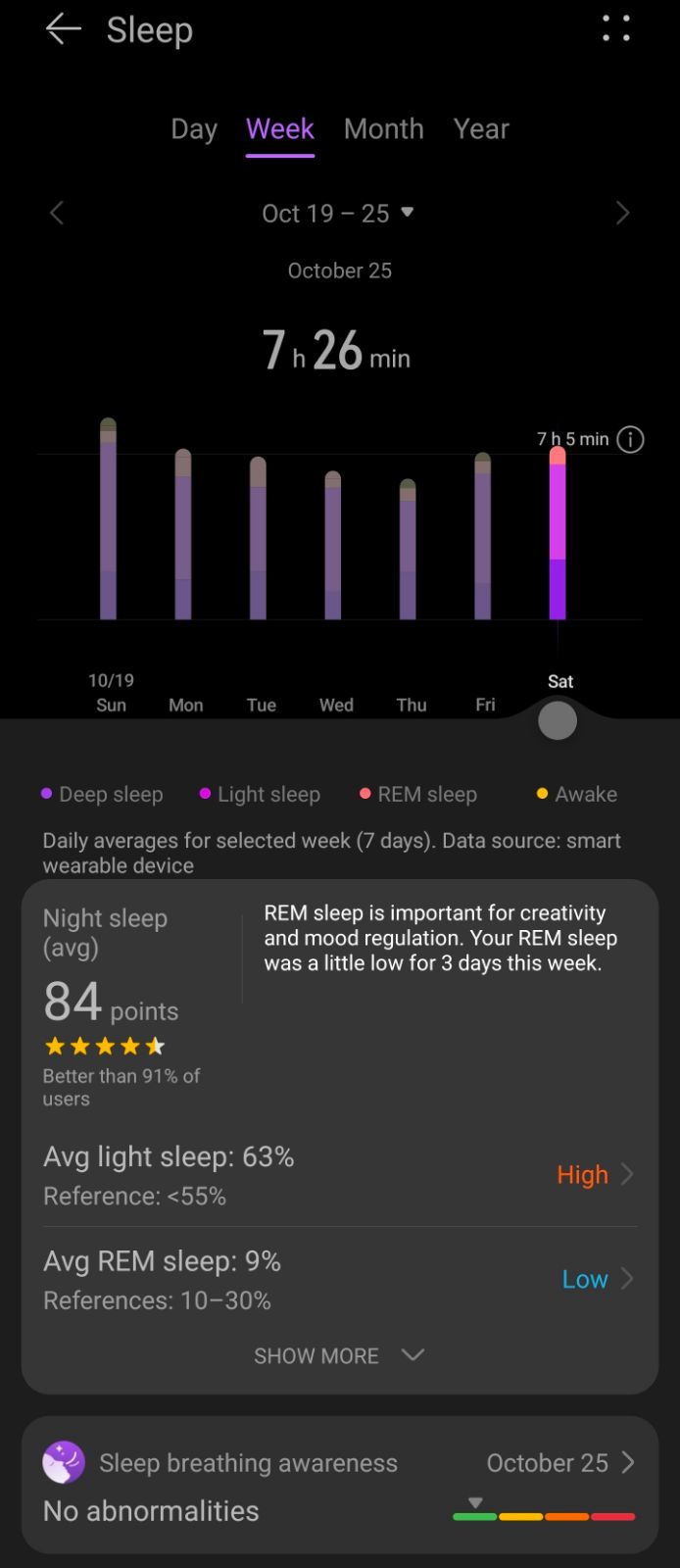Go to the next week

(622, 214)
